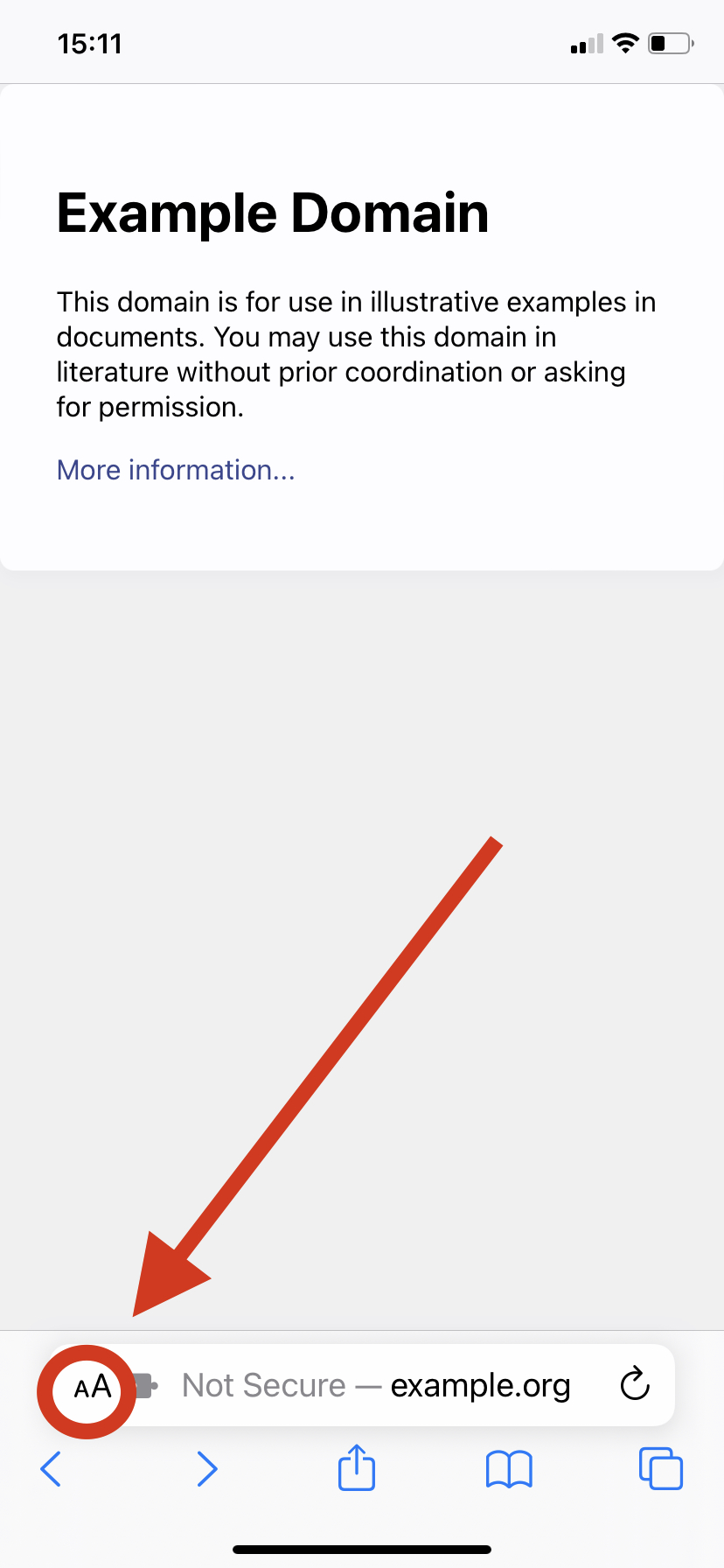Open the AA page settings menu

click(92, 1387)
